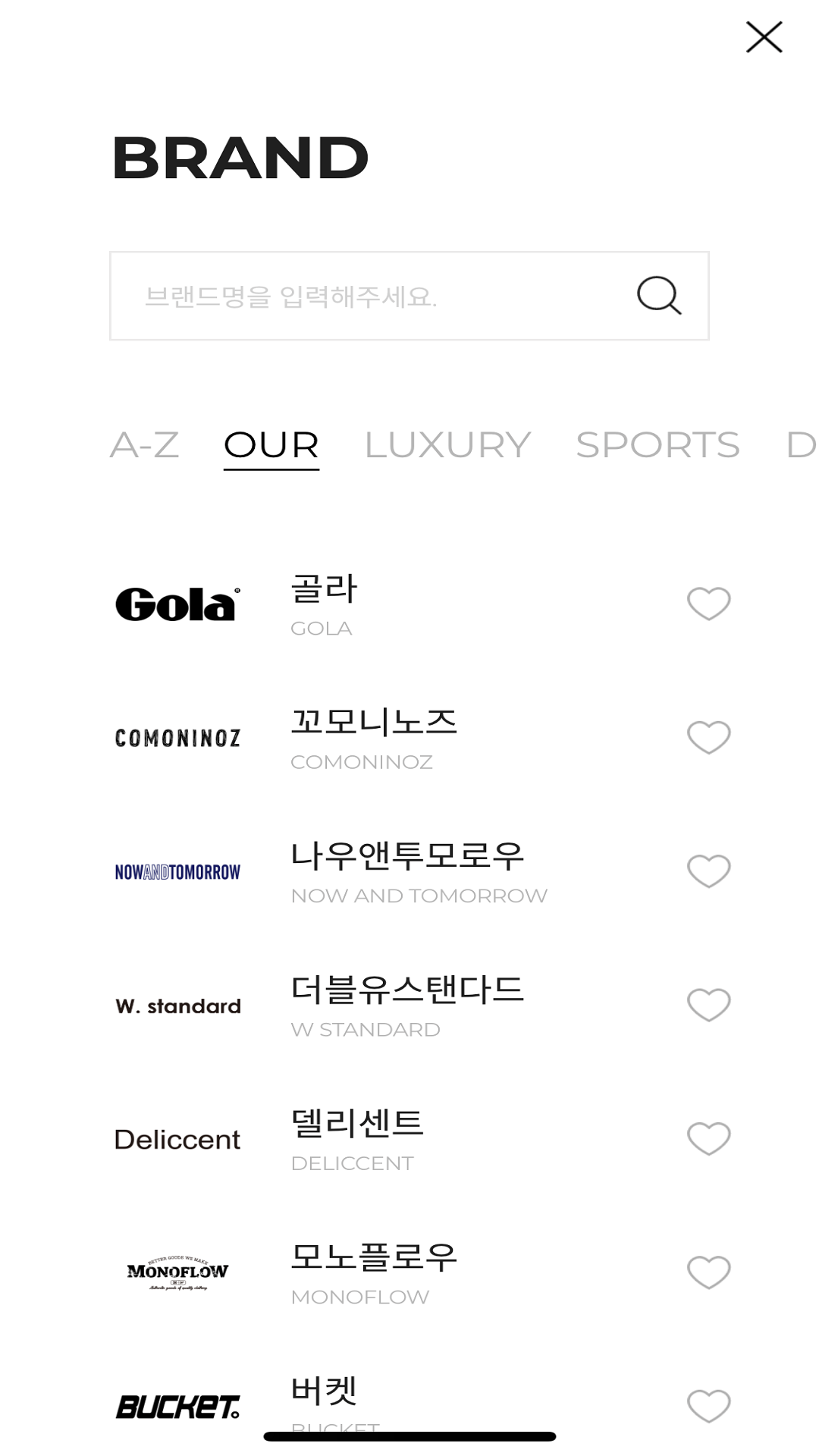Switch to the SPORTS tab

[x=657, y=445]
